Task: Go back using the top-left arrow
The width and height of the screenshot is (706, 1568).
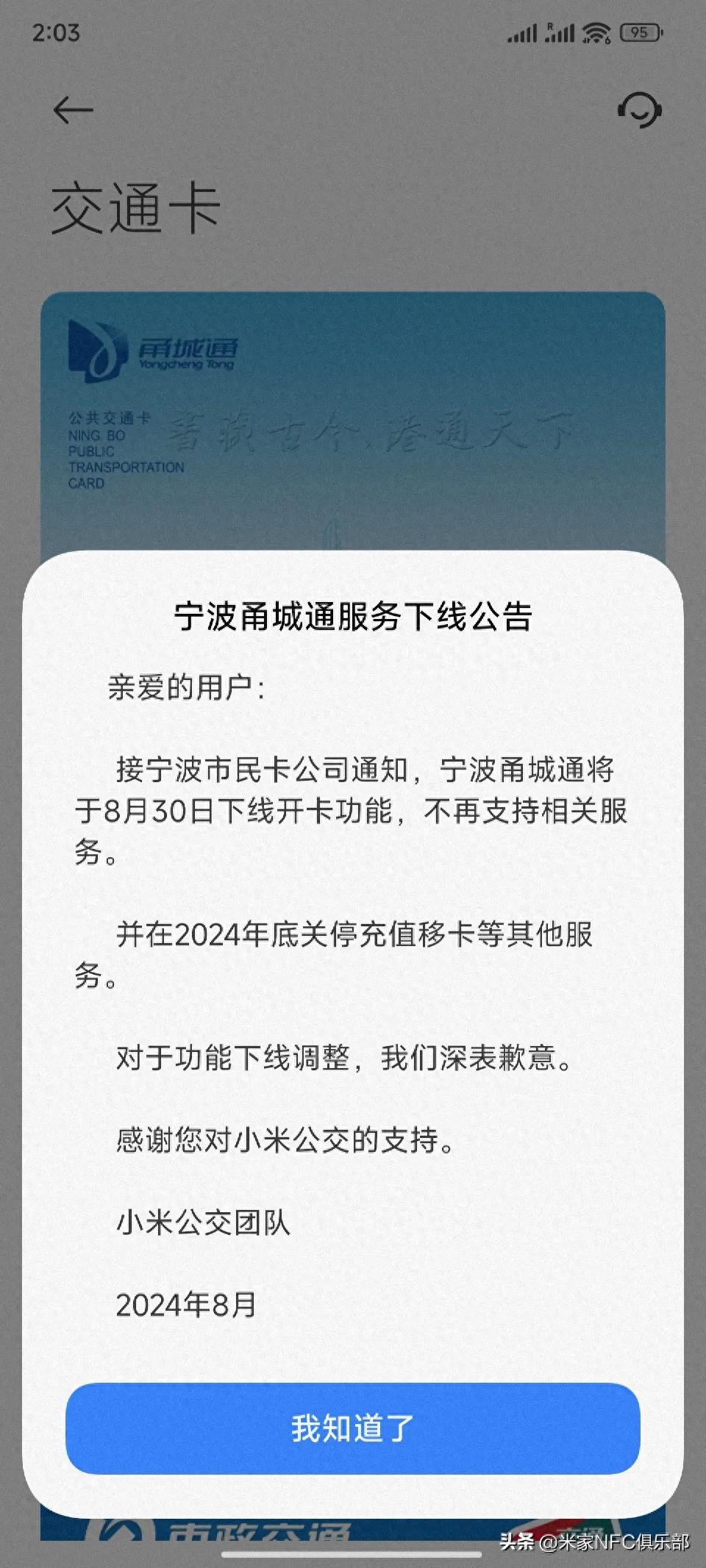Action: [73, 111]
